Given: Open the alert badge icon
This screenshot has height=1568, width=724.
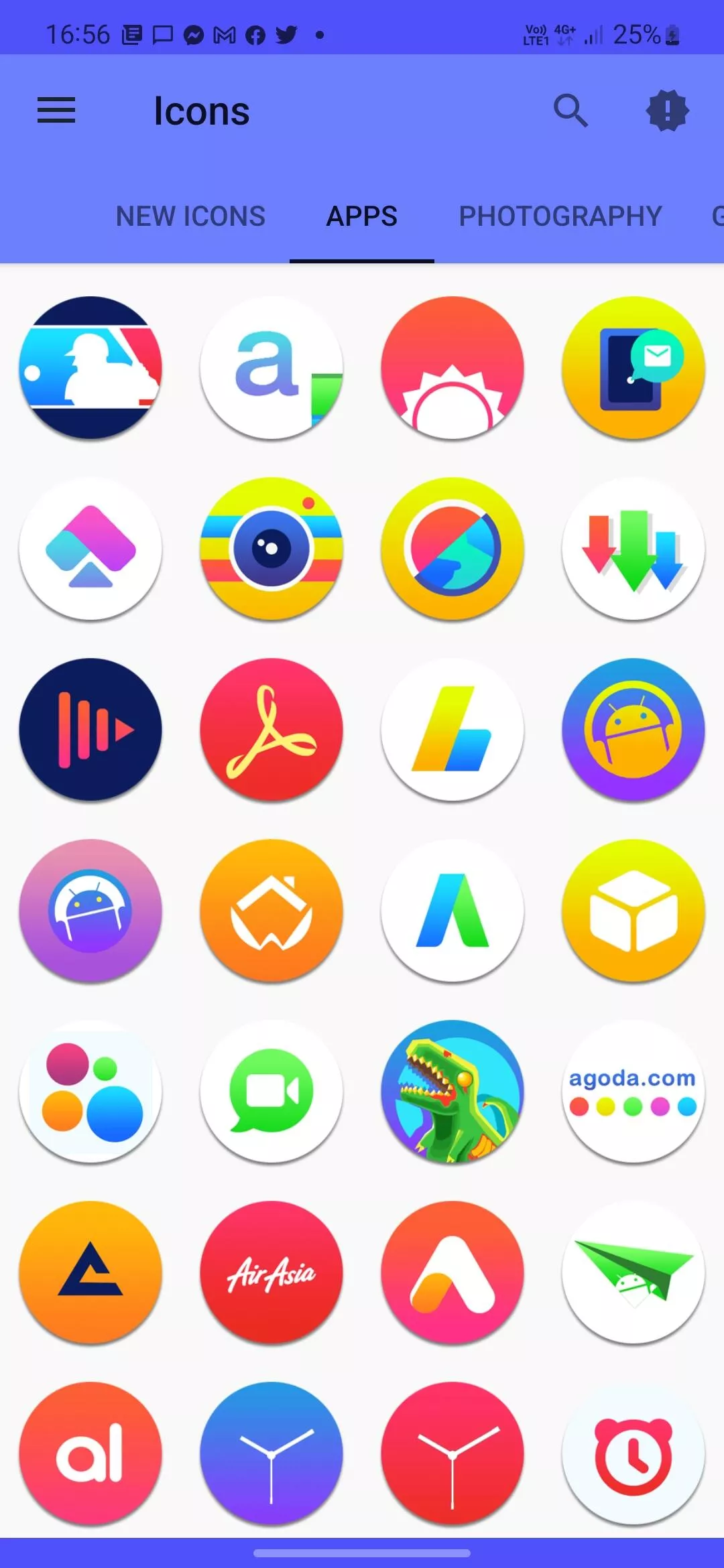Looking at the screenshot, I should 667,111.
